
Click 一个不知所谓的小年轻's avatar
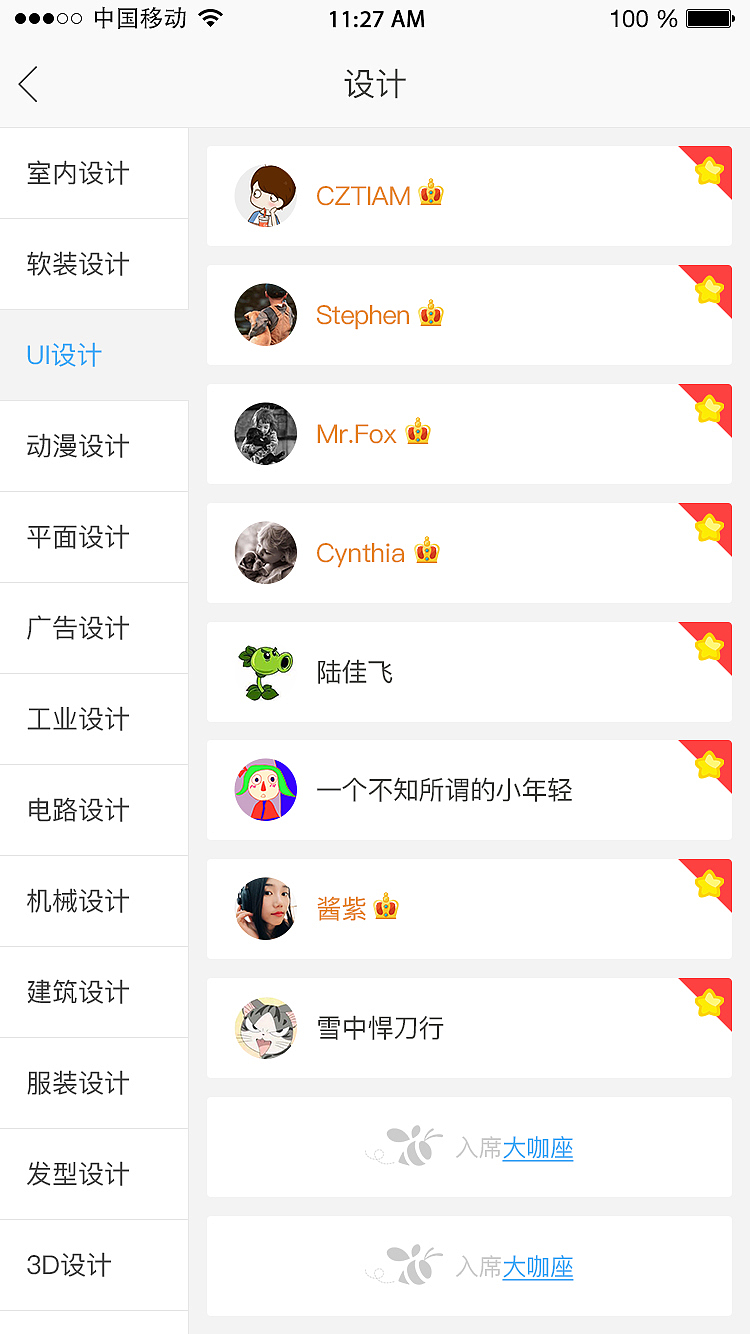[x=265, y=790]
